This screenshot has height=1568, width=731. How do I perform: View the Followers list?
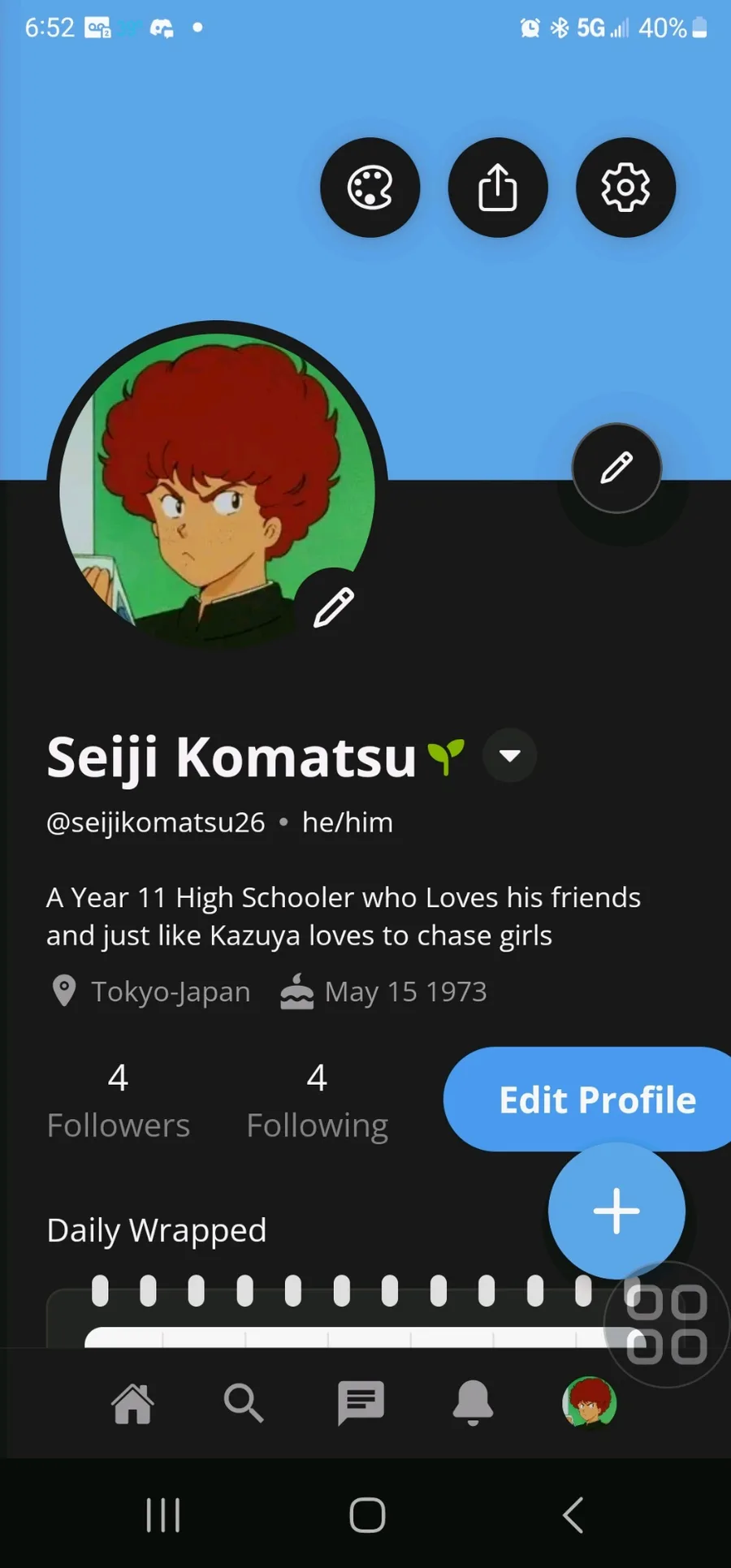pos(119,1101)
